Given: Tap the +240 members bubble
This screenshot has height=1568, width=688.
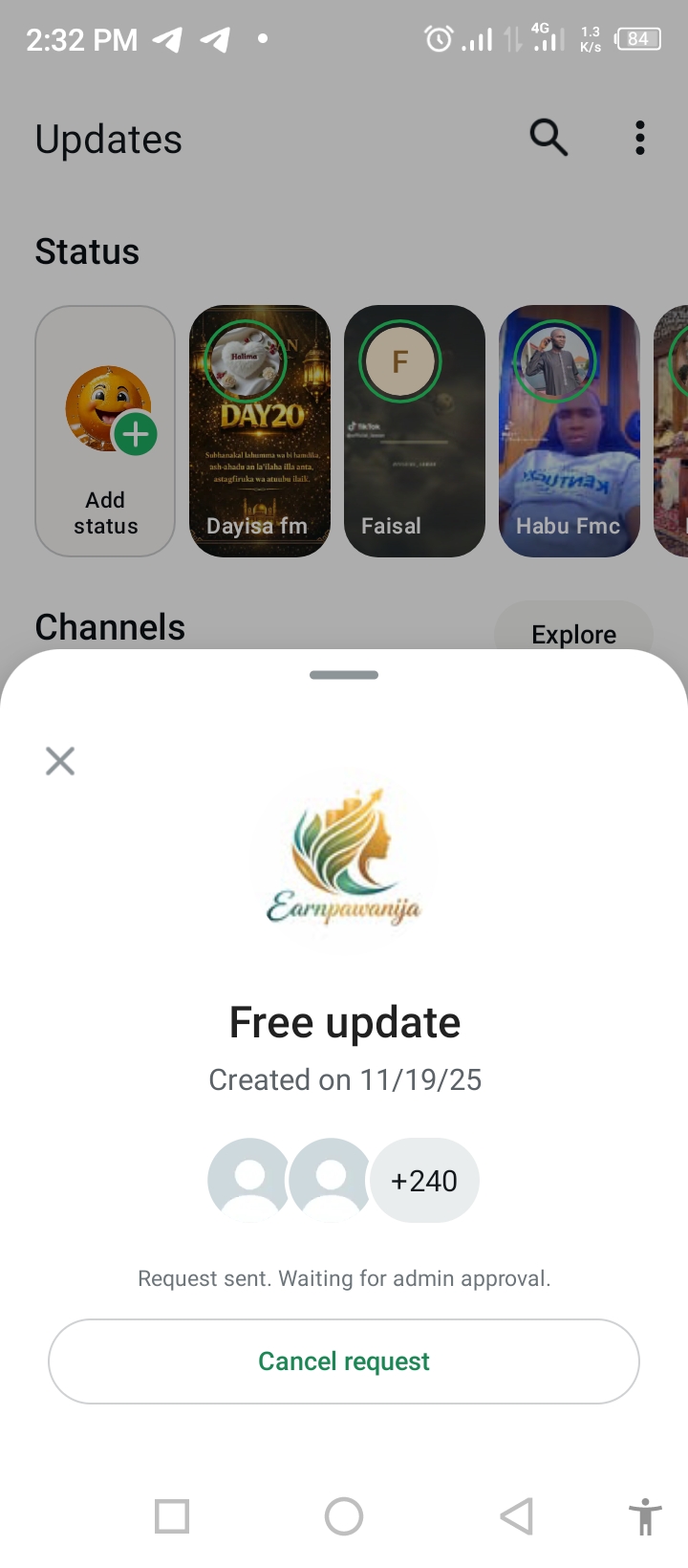Looking at the screenshot, I should click(x=424, y=1181).
